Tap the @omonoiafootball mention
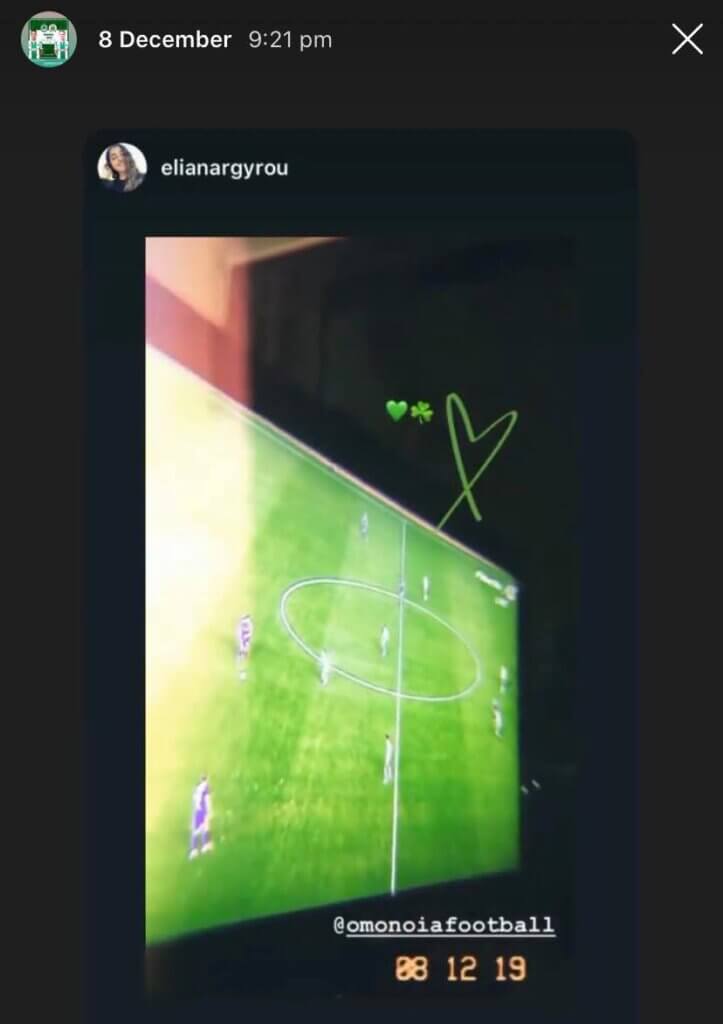Viewport: 723px width, 1024px height. tap(443, 925)
